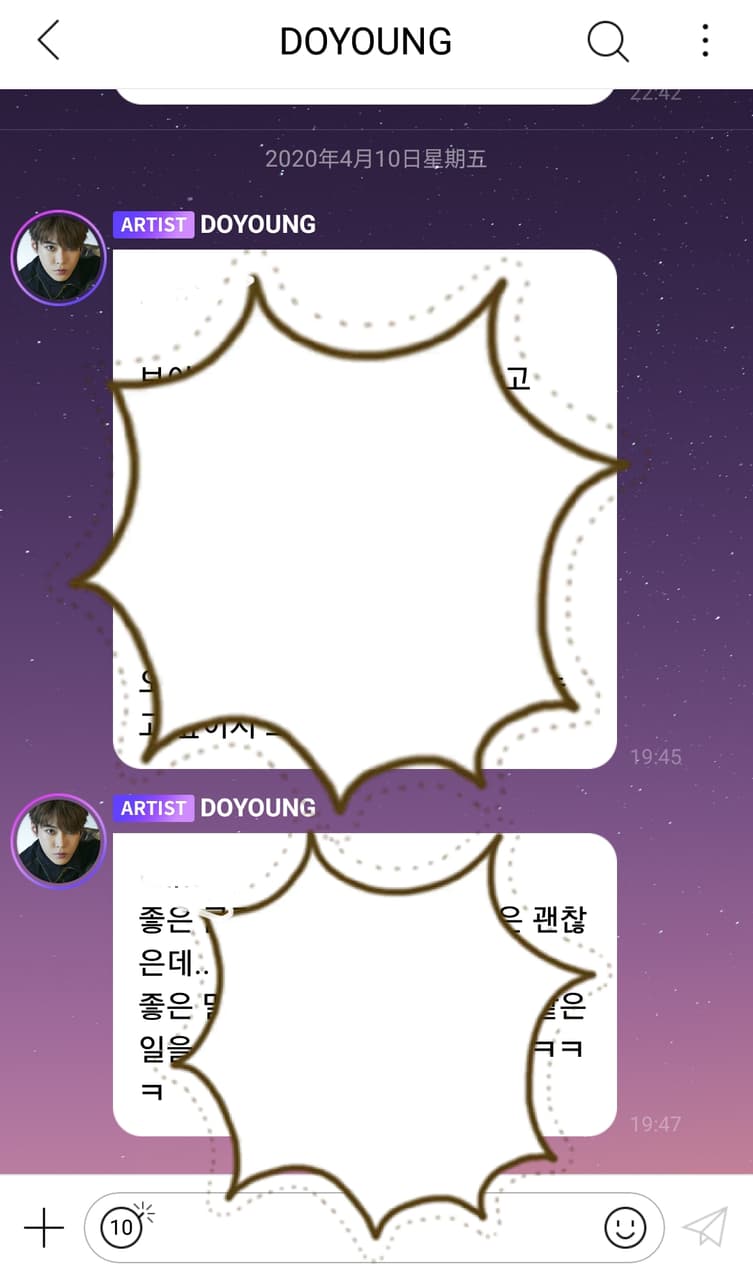Select the 19:45 timestamp on the first message
This screenshot has width=753, height=1280.
click(x=658, y=757)
